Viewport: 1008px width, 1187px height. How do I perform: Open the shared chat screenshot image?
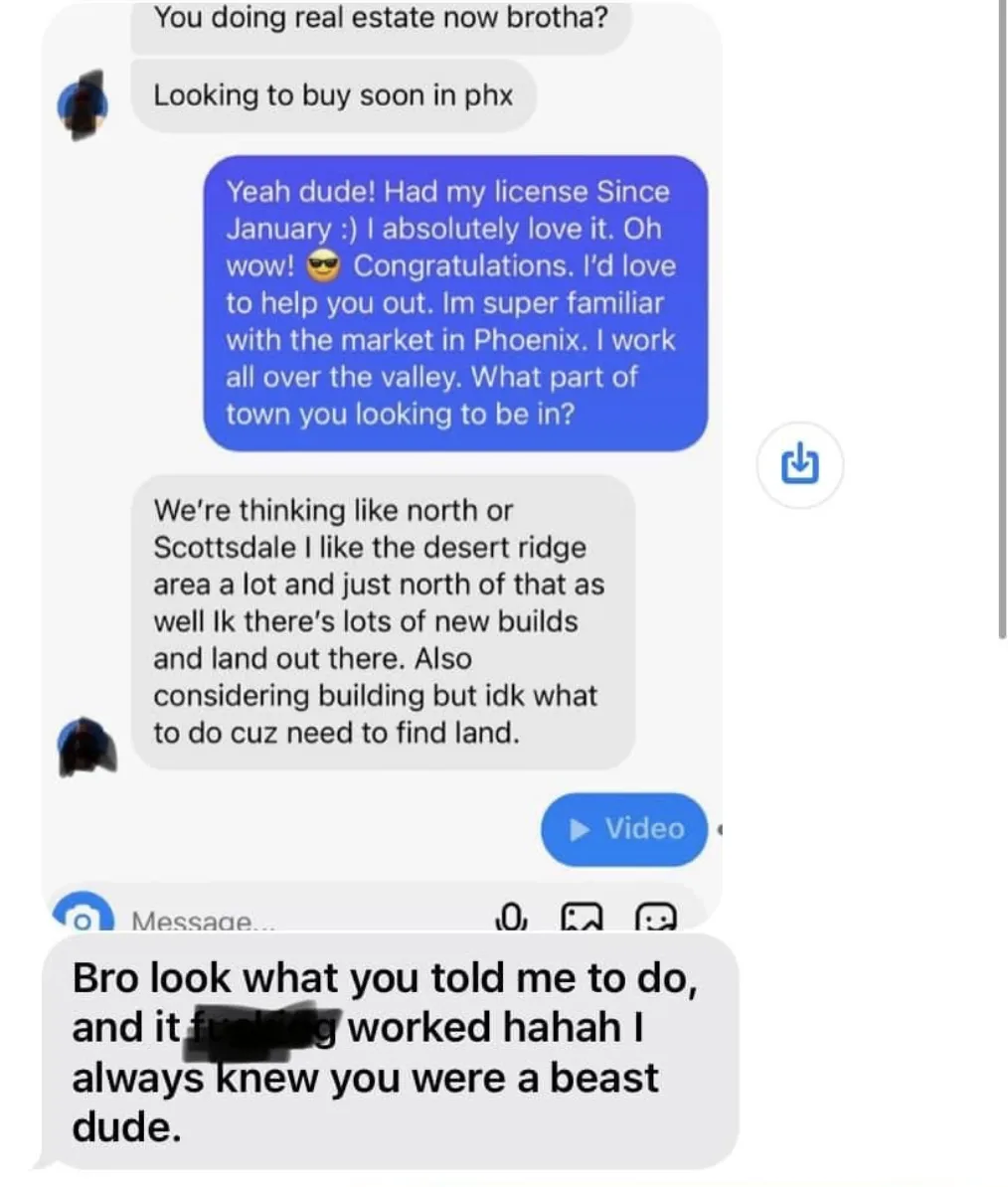[382, 465]
